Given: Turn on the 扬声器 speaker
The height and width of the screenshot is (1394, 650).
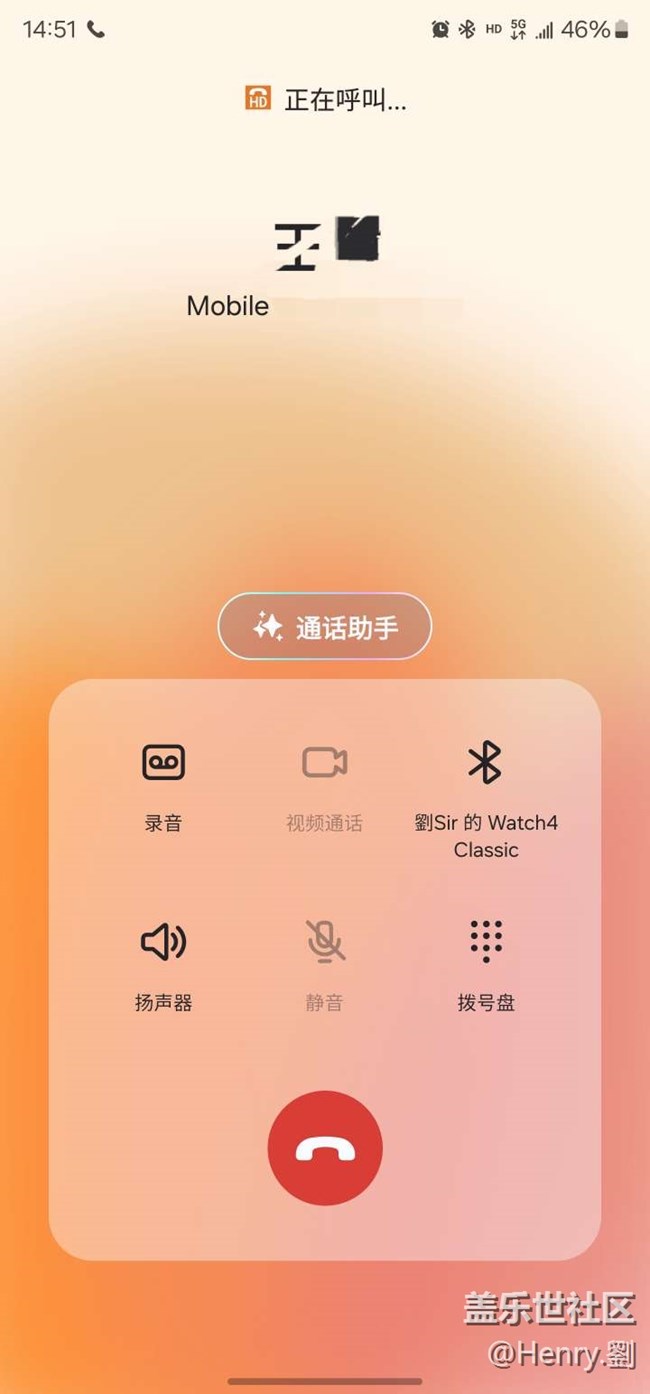Looking at the screenshot, I should pyautogui.click(x=163, y=965).
